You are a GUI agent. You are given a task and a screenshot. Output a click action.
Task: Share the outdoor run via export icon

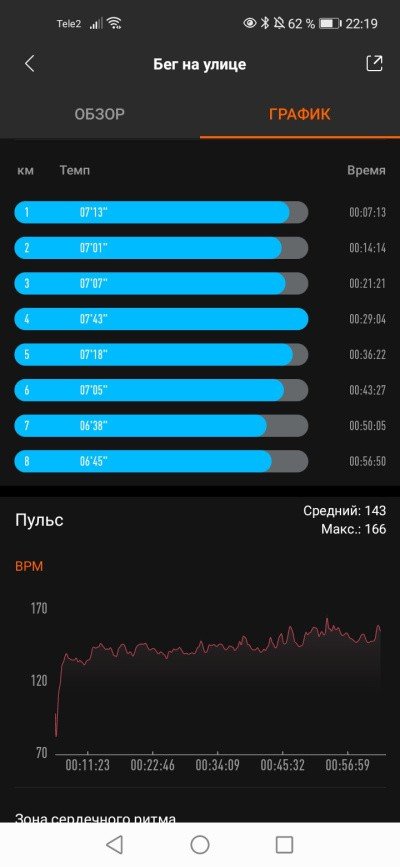(375, 64)
